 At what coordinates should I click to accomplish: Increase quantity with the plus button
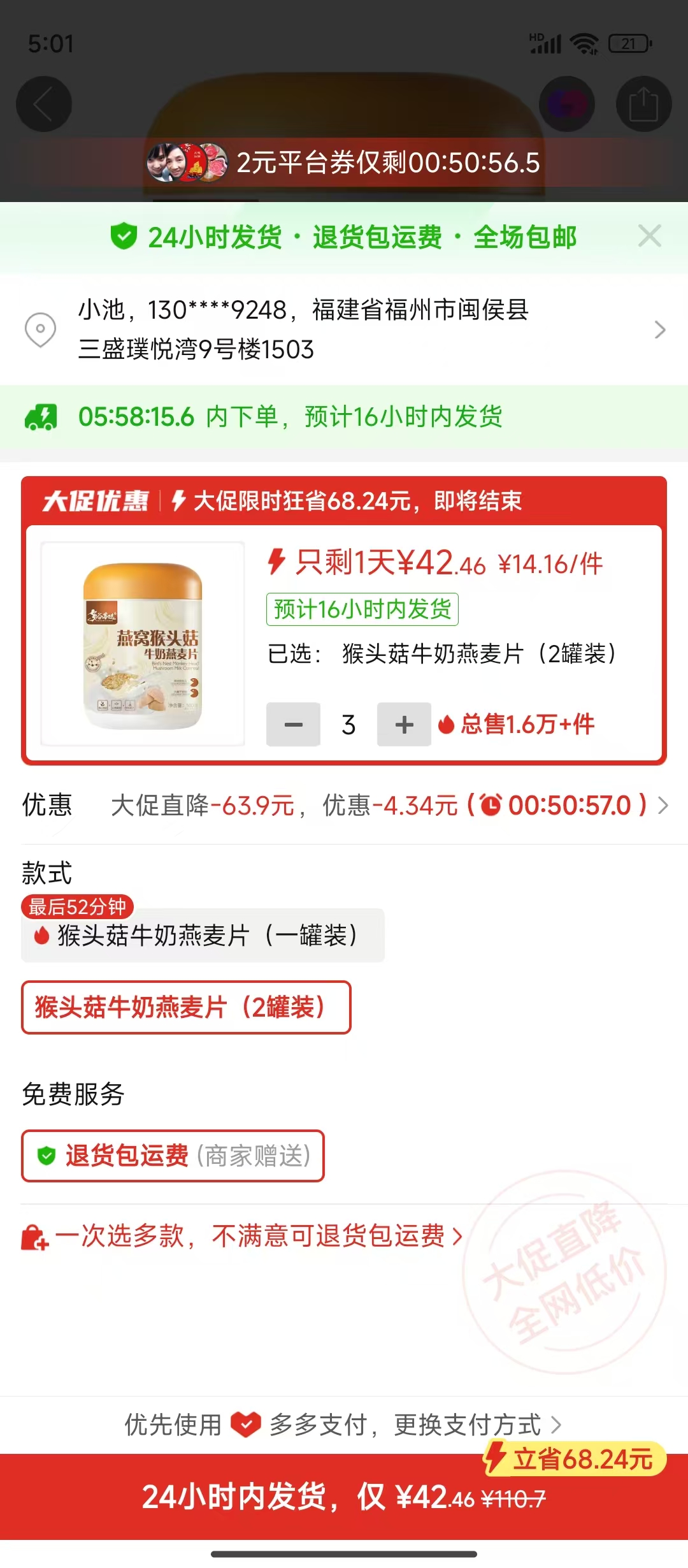click(x=404, y=725)
